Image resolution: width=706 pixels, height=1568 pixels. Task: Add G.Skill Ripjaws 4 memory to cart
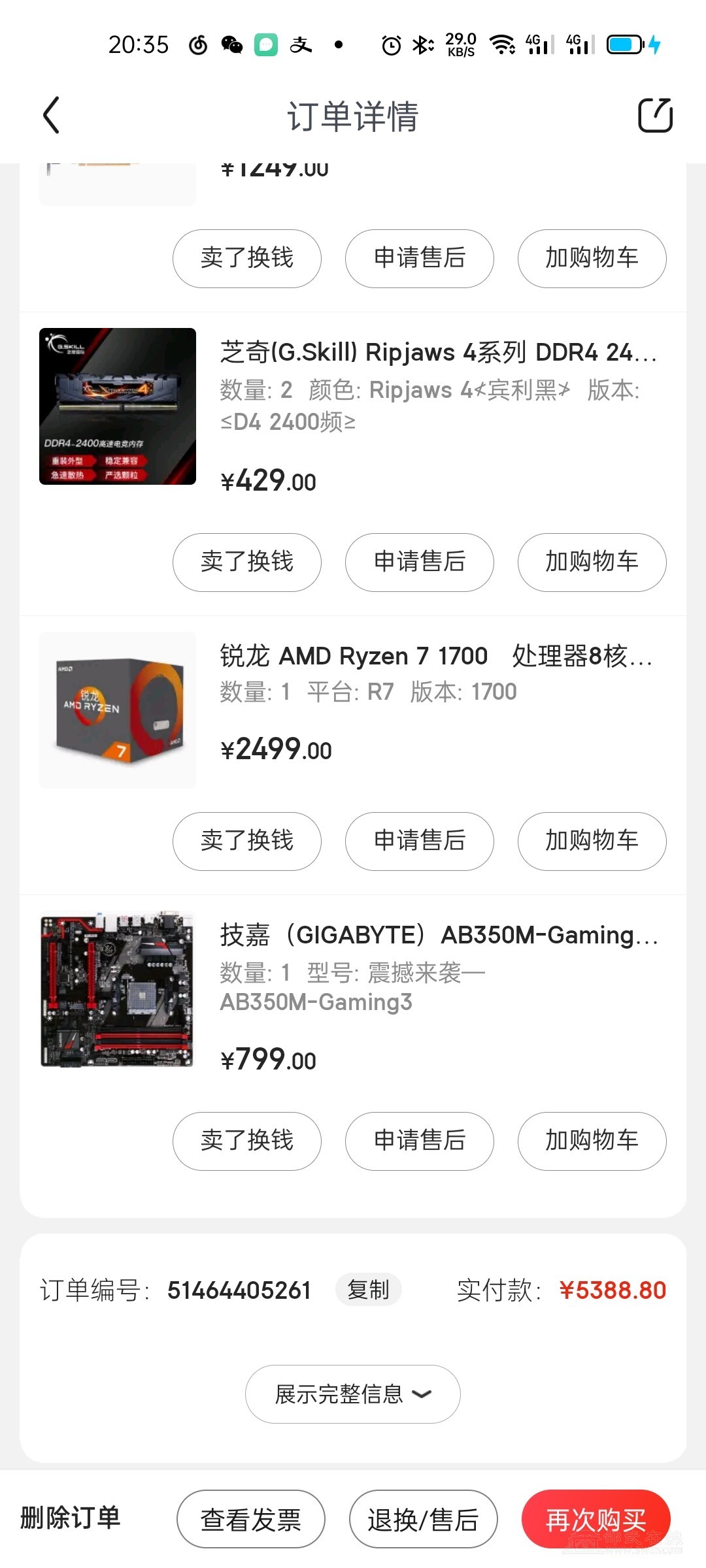click(592, 562)
